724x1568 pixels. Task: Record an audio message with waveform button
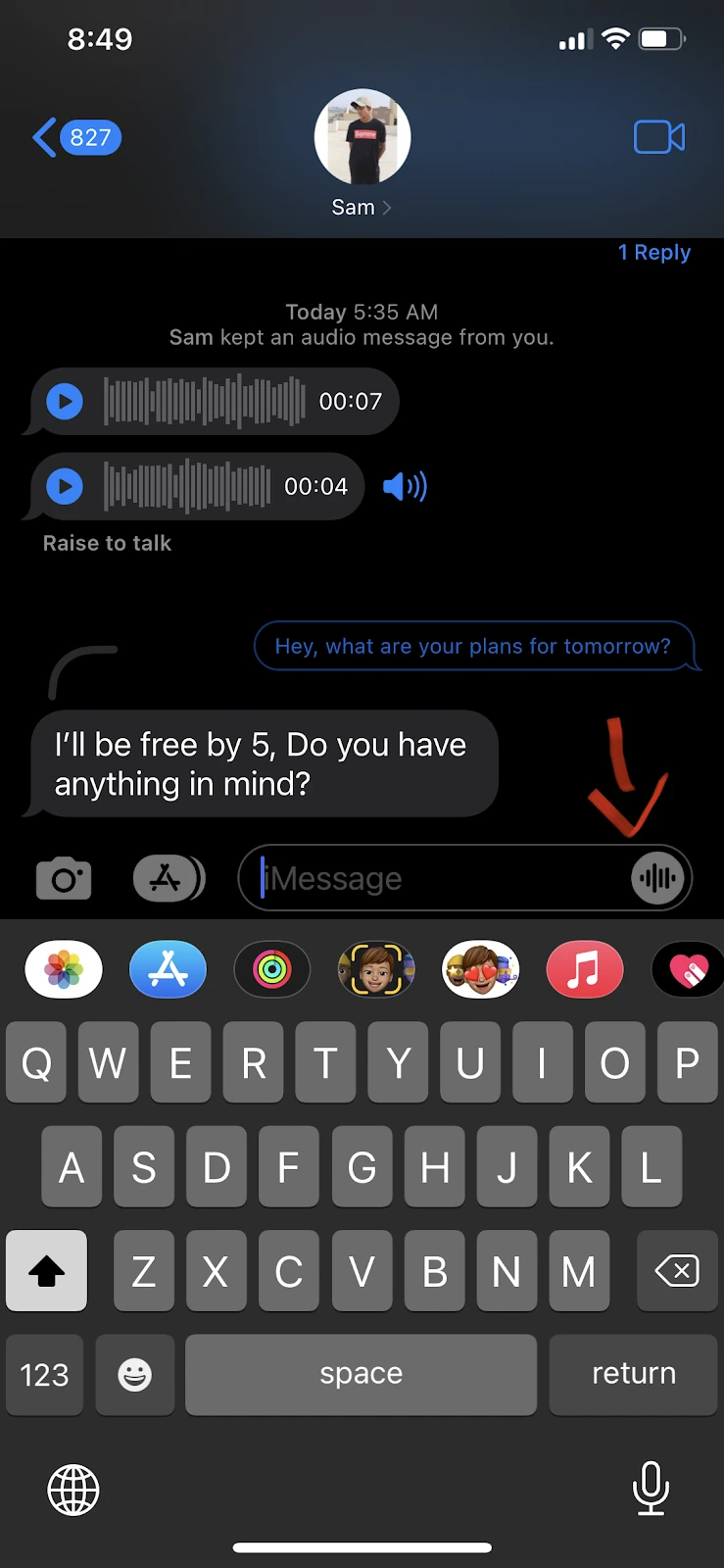click(657, 878)
